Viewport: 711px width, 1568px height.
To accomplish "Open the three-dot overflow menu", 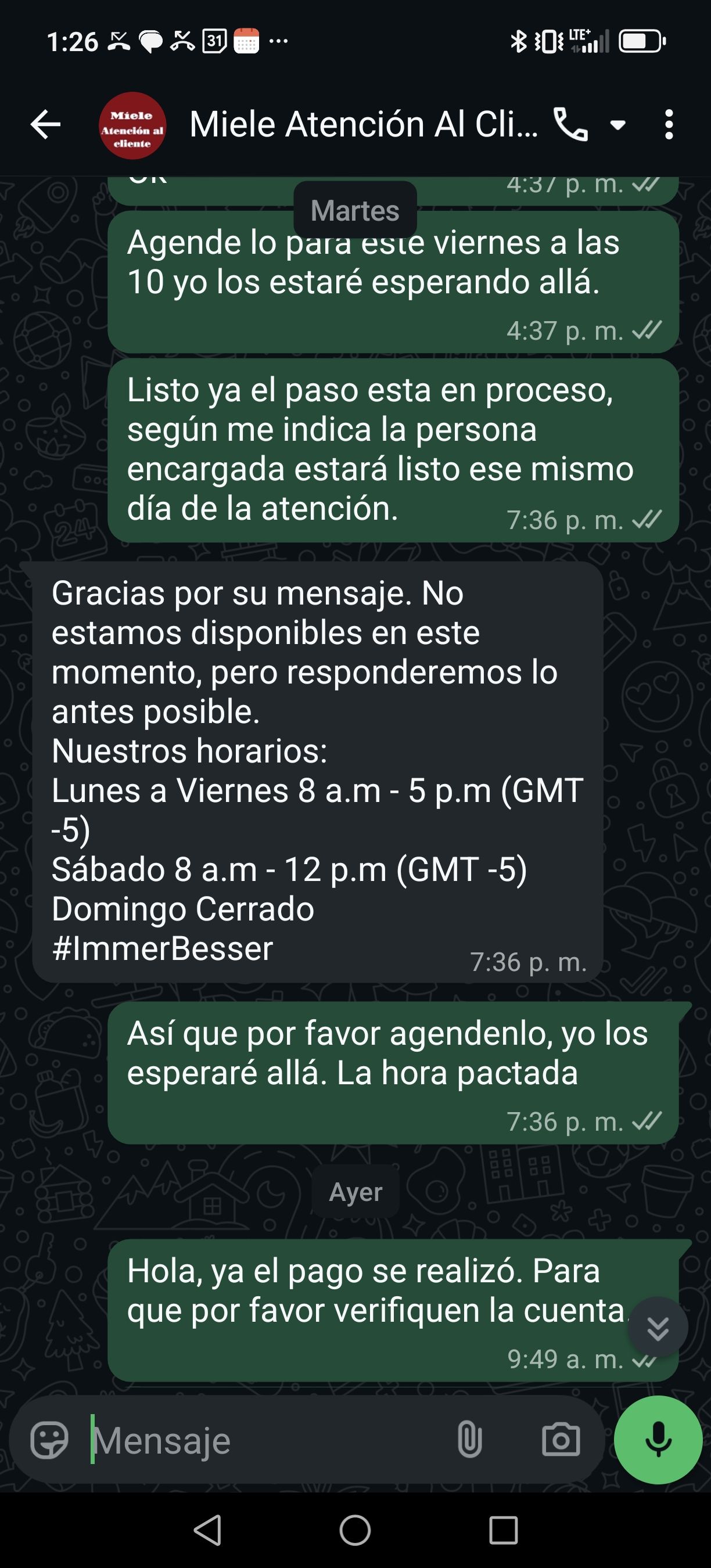I will pyautogui.click(x=669, y=125).
